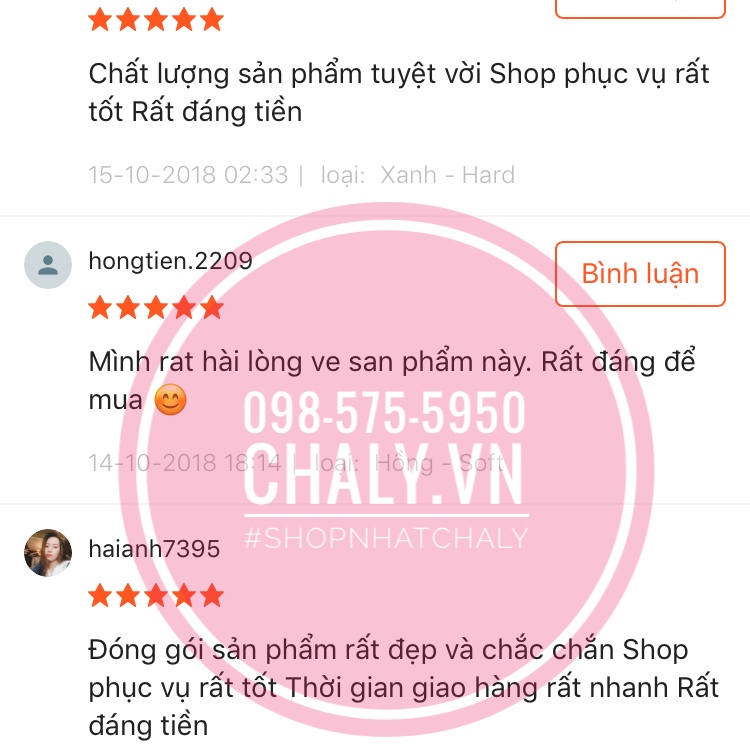Tap Bình luận on hongtien.2209's review
The width and height of the screenshot is (750, 750).
(639, 274)
